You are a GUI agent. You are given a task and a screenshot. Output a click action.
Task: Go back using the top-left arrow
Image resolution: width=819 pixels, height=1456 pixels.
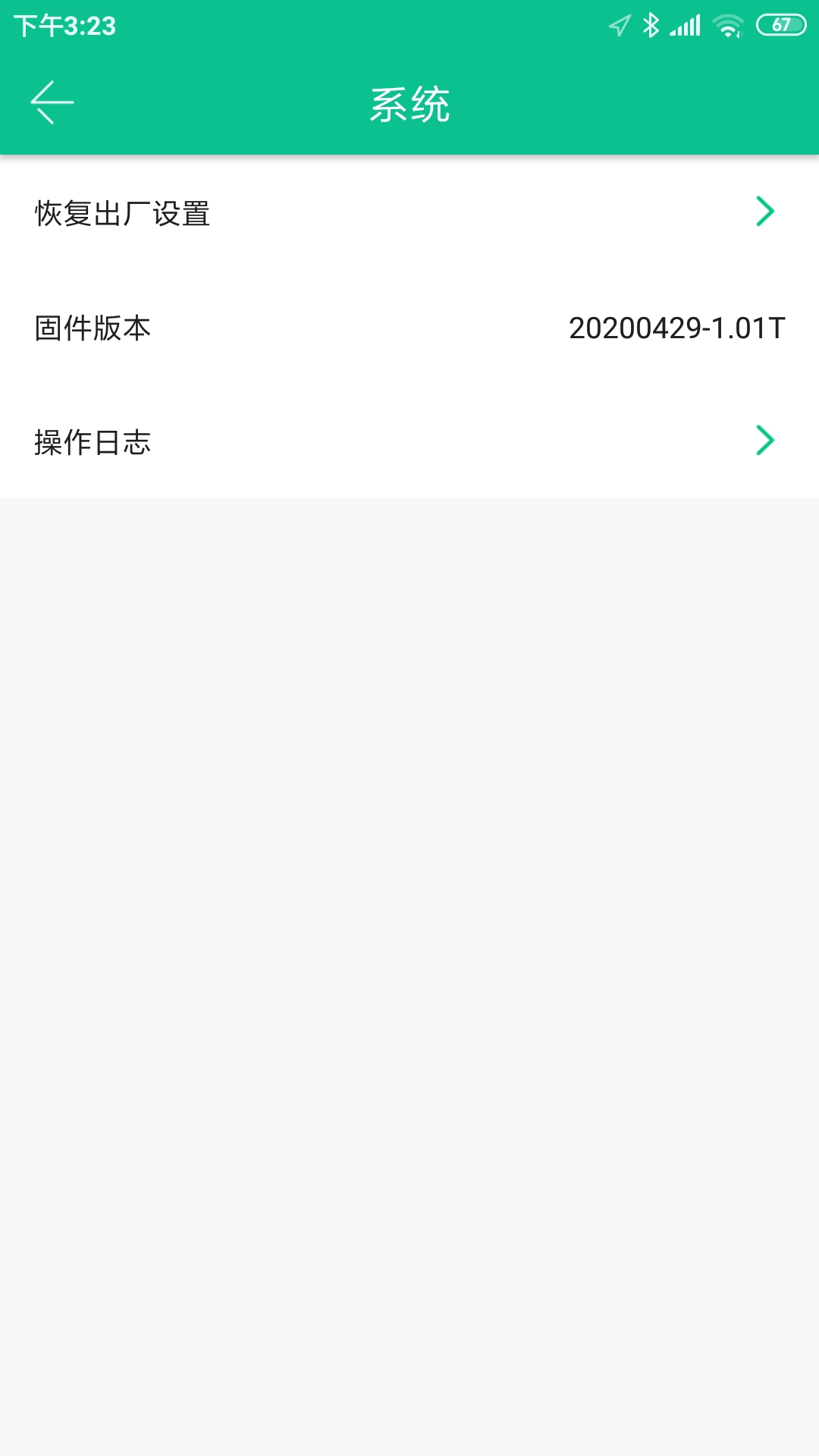tap(52, 102)
